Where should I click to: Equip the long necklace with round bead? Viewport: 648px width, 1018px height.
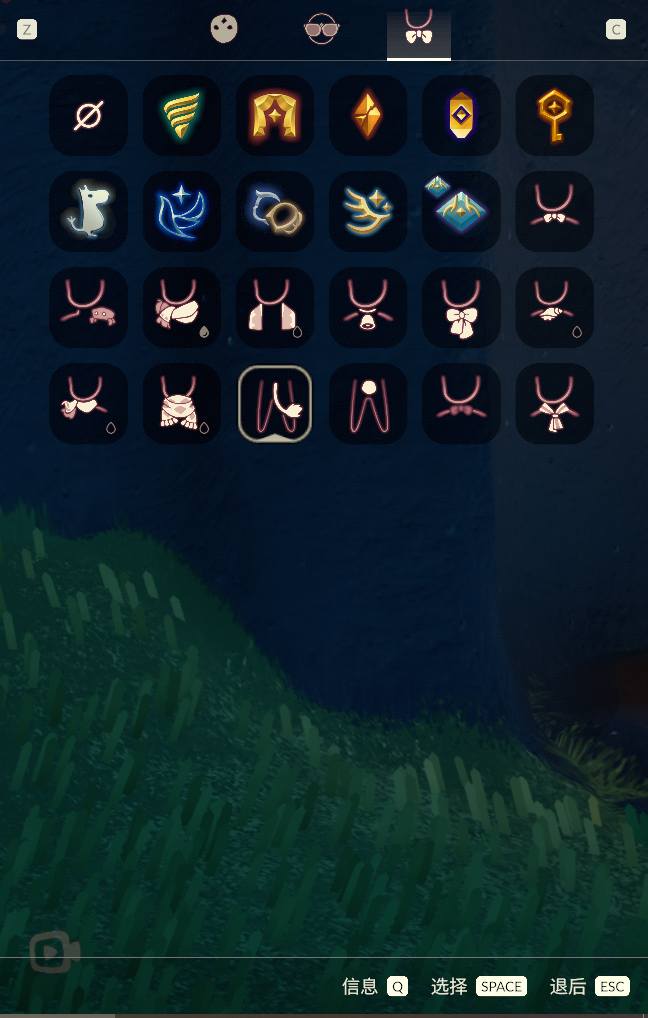point(367,403)
